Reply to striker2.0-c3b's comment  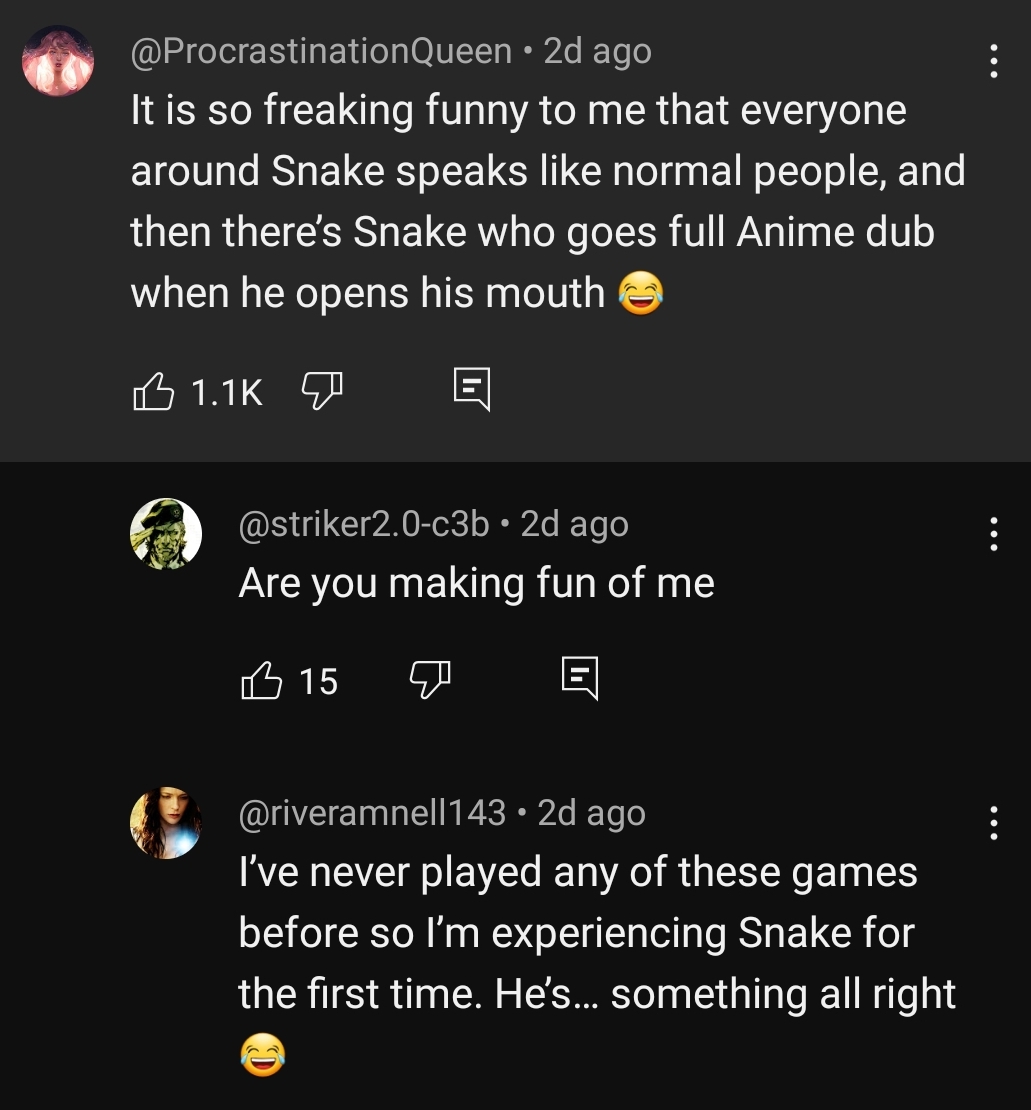click(580, 678)
